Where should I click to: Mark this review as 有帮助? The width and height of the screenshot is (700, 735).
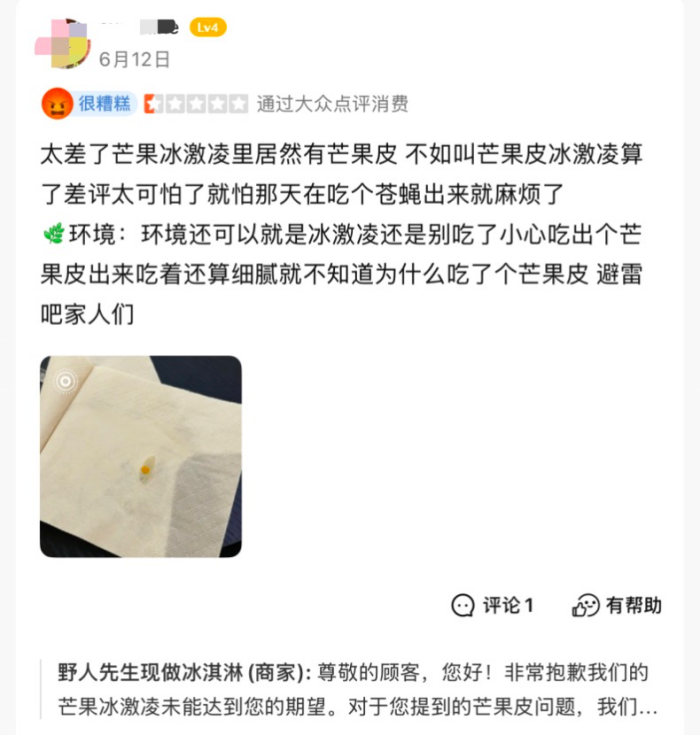tap(617, 605)
